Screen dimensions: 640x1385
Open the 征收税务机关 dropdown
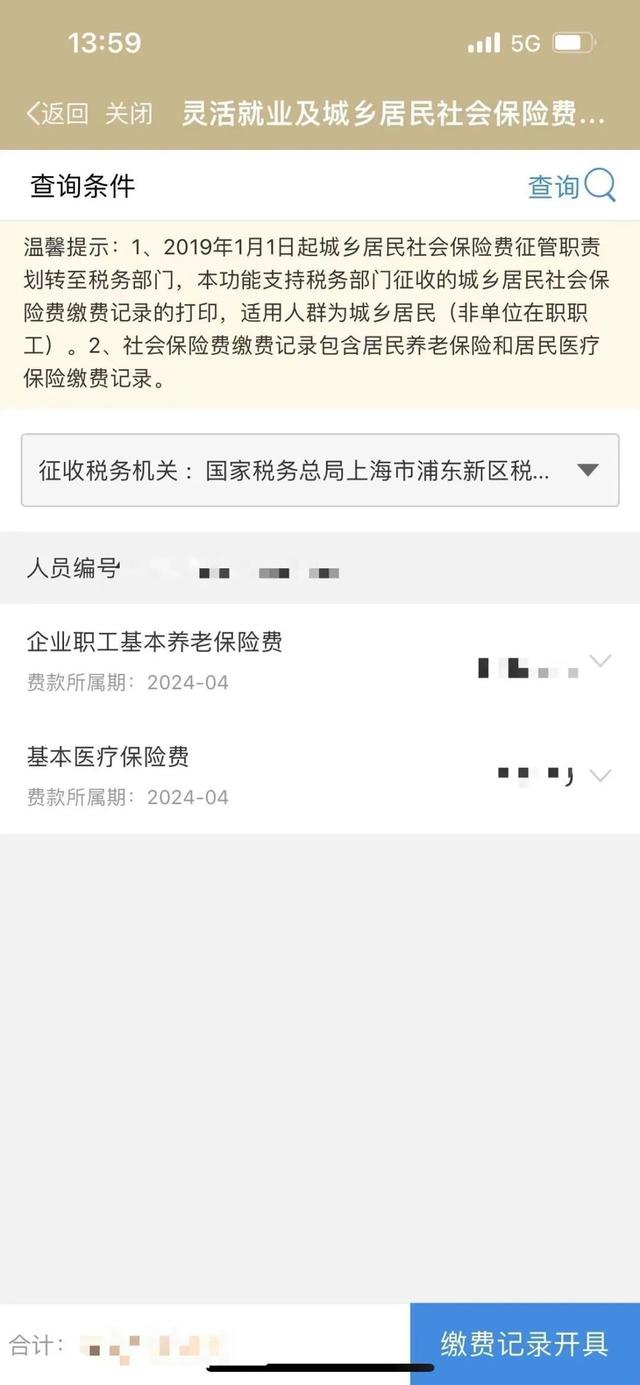pyautogui.click(x=320, y=470)
